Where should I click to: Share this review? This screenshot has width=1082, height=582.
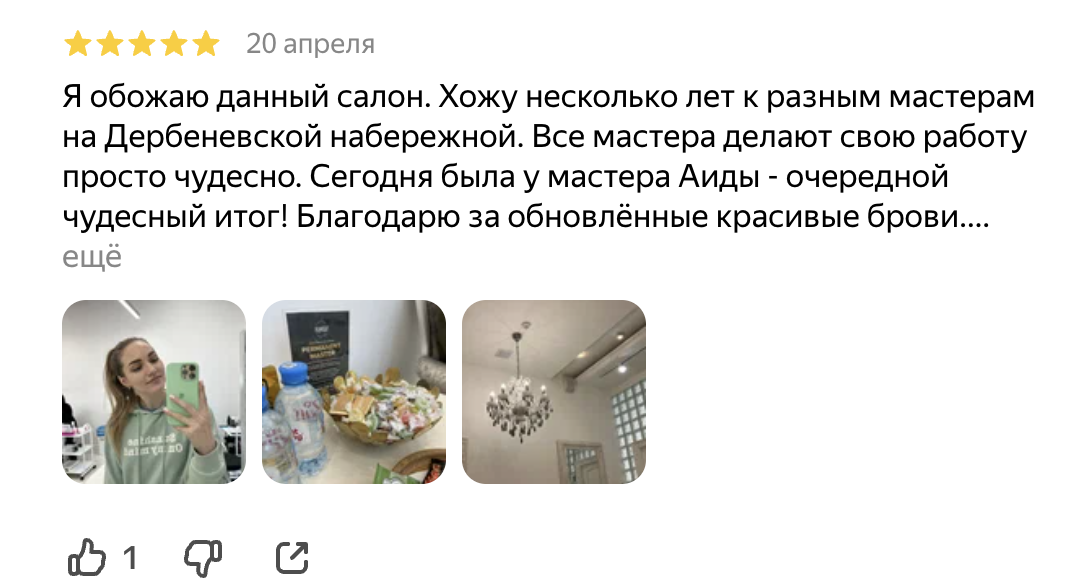point(292,557)
